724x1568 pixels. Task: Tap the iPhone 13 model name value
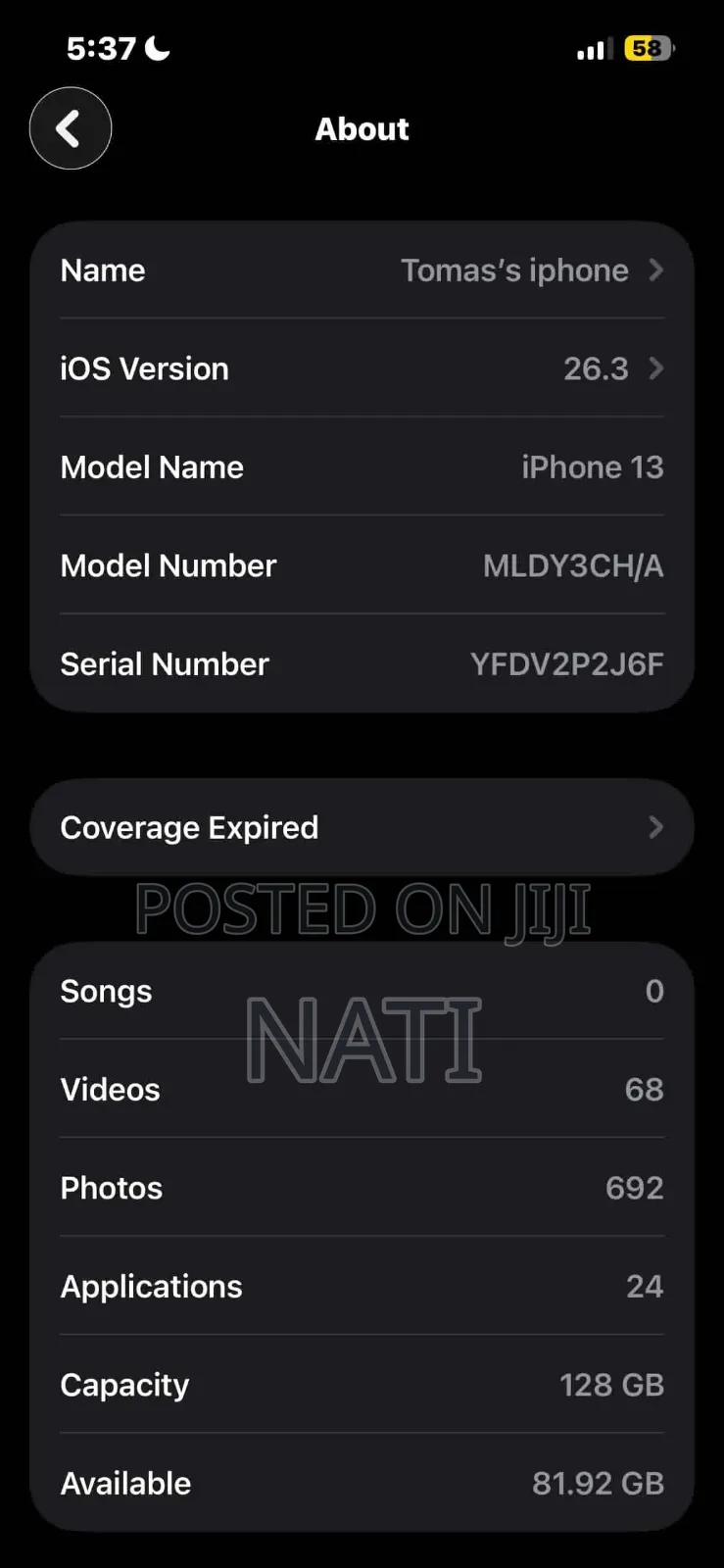(x=593, y=467)
